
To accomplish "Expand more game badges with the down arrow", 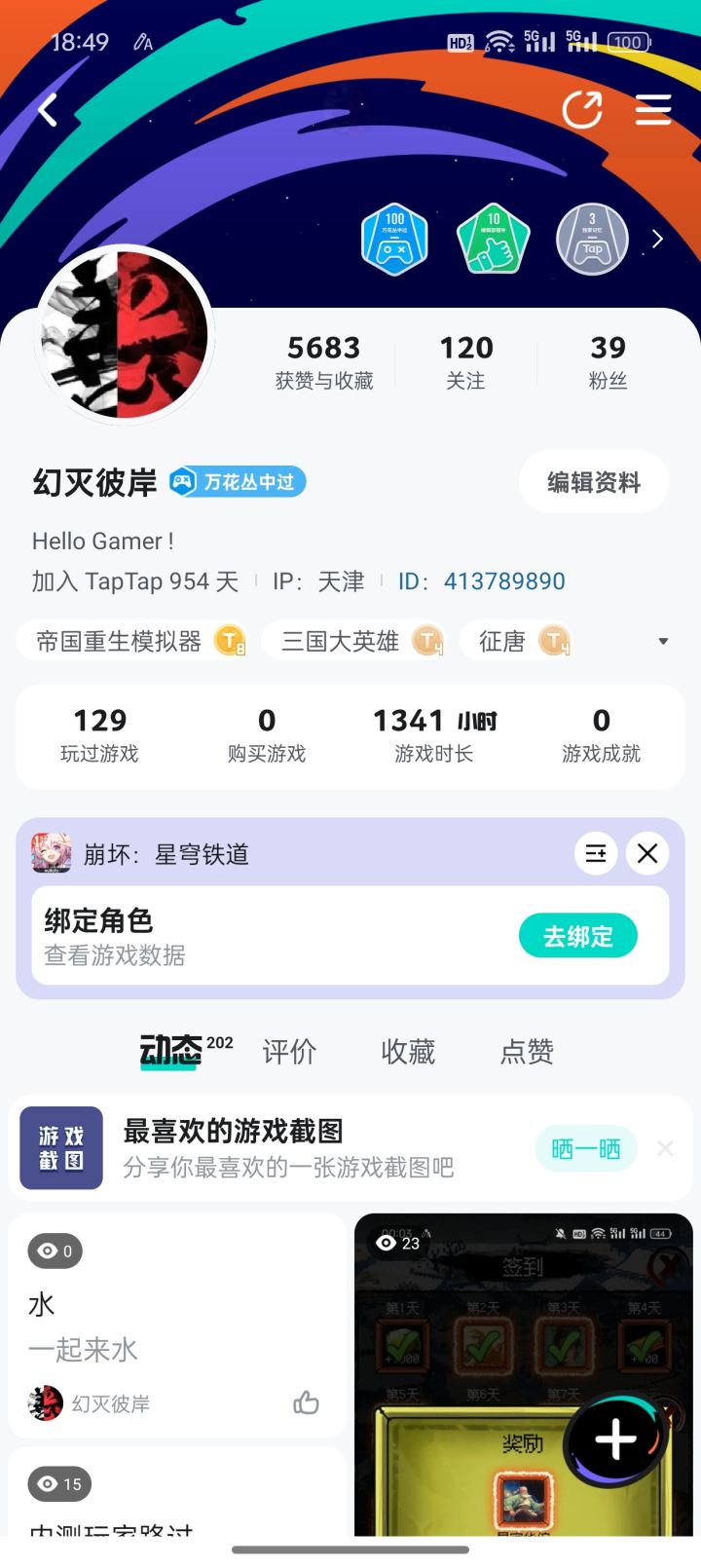I will click(663, 641).
